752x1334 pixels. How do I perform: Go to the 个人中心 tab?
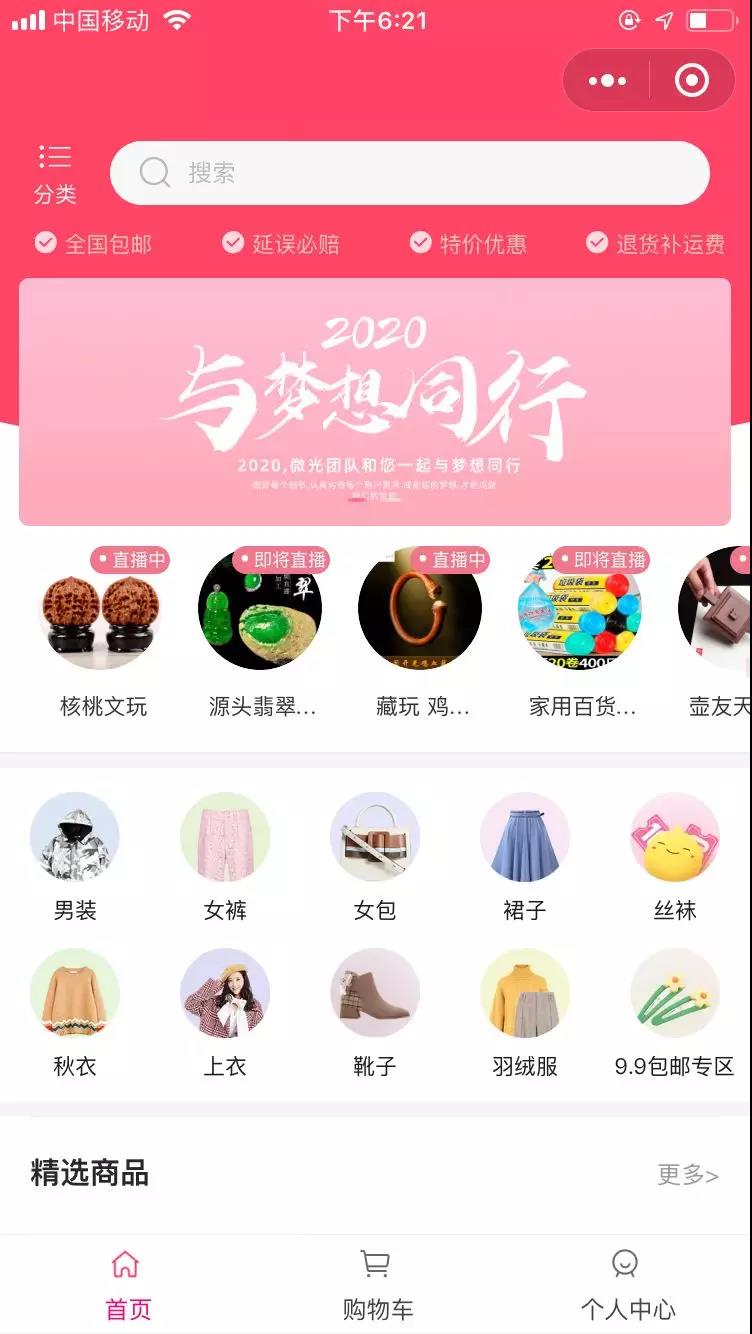pyautogui.click(x=627, y=1285)
